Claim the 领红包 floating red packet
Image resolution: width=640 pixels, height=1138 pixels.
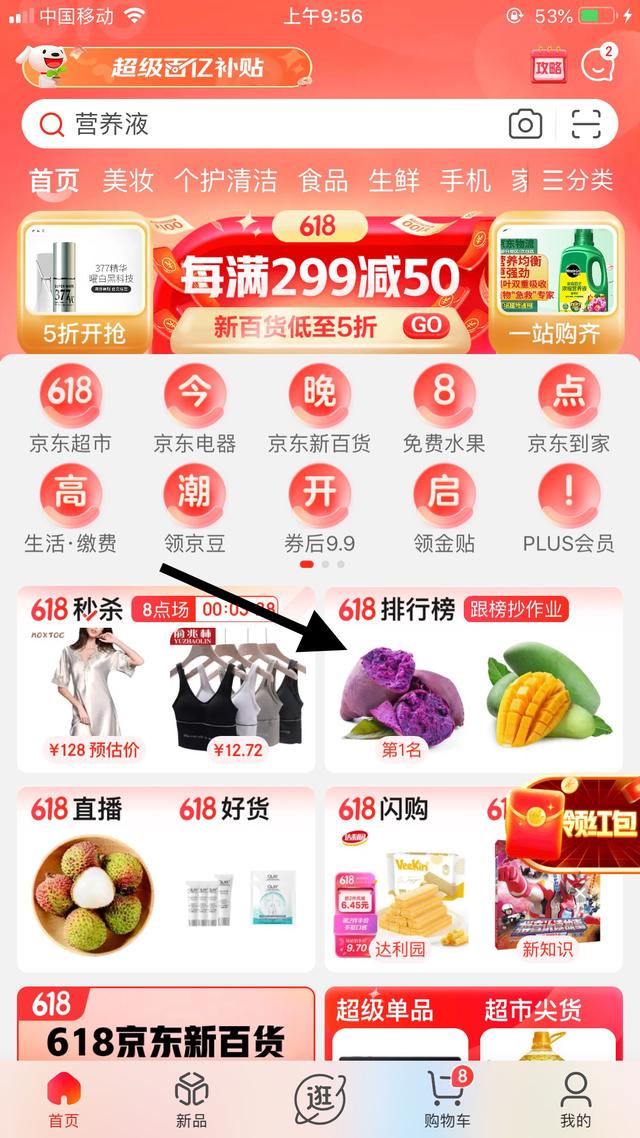pyautogui.click(x=573, y=822)
